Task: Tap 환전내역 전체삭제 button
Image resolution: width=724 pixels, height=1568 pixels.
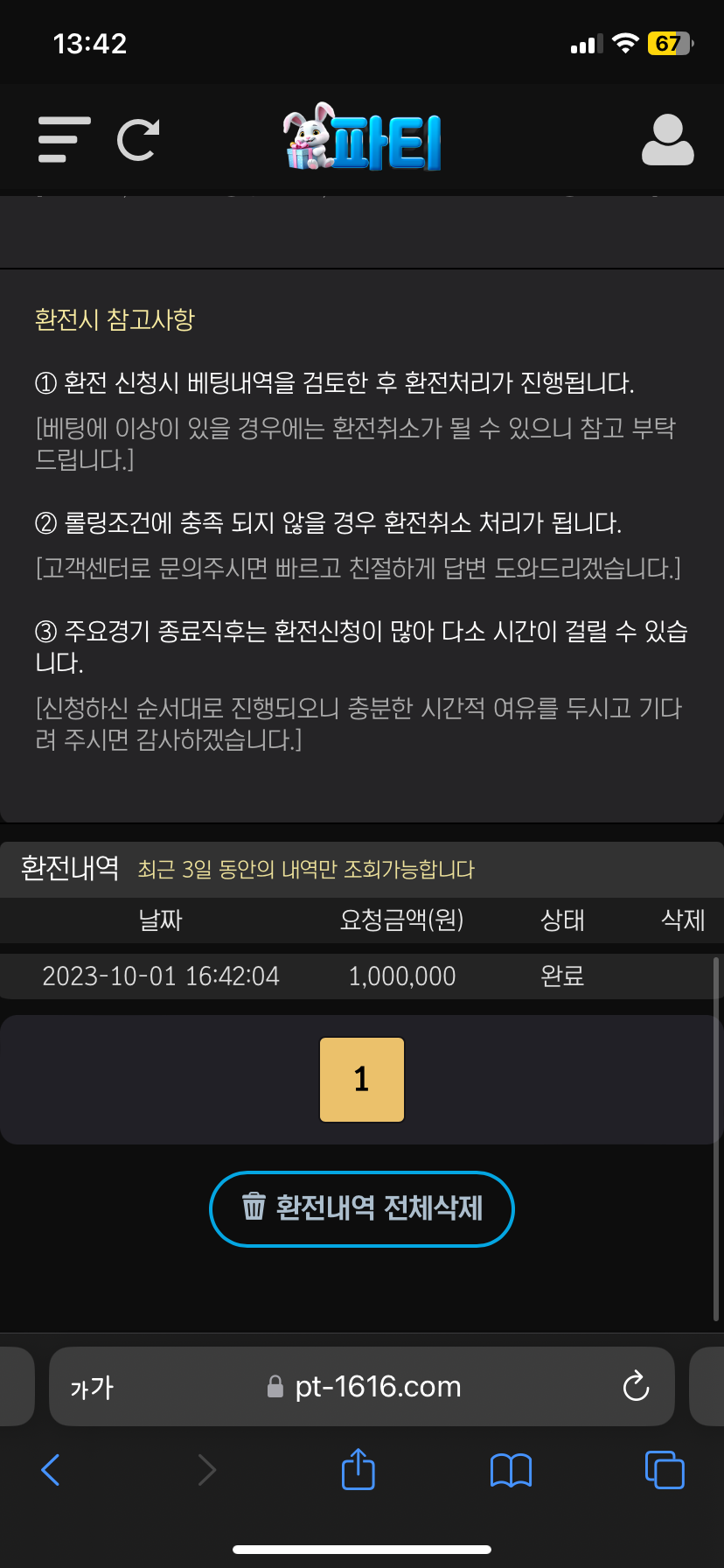Action: click(362, 1208)
